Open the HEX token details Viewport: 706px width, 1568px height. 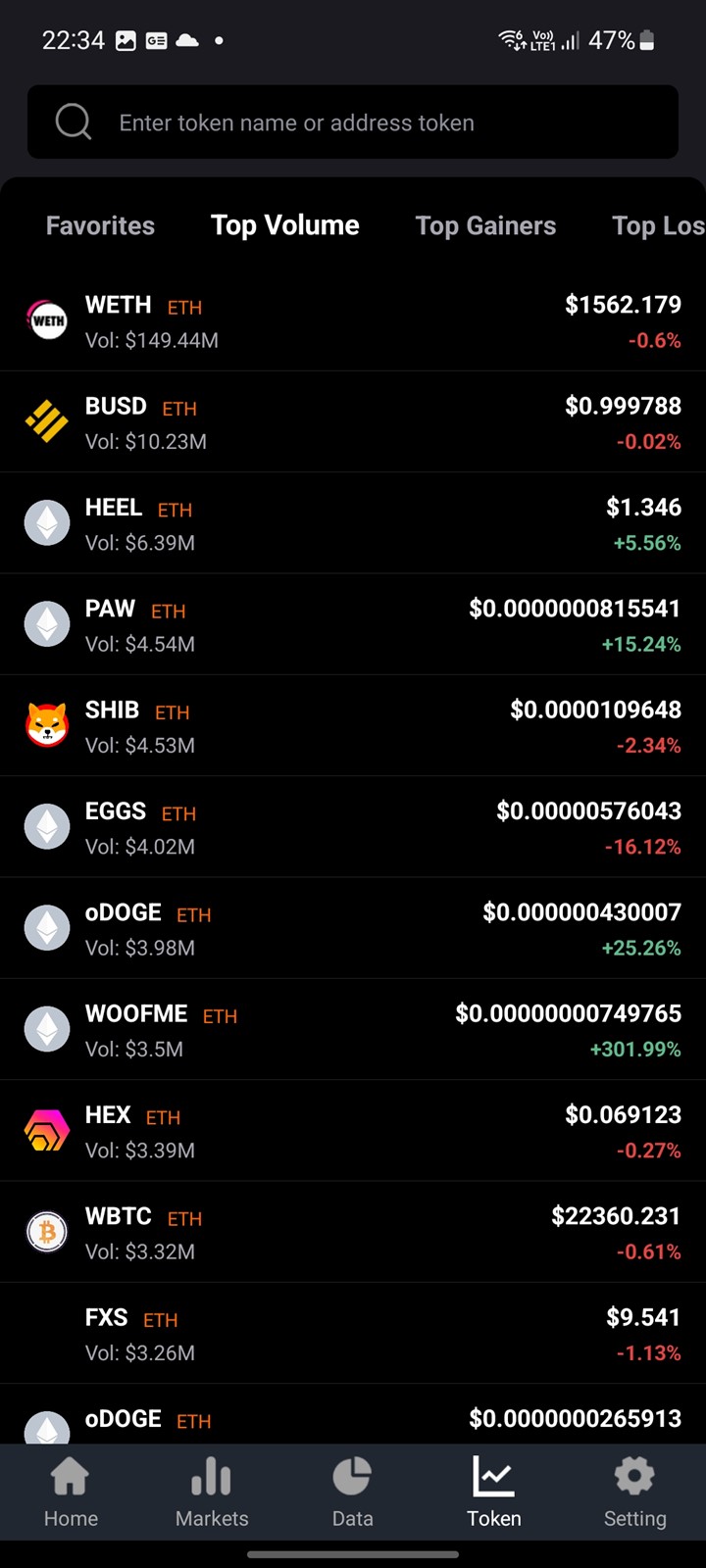[x=353, y=1131]
